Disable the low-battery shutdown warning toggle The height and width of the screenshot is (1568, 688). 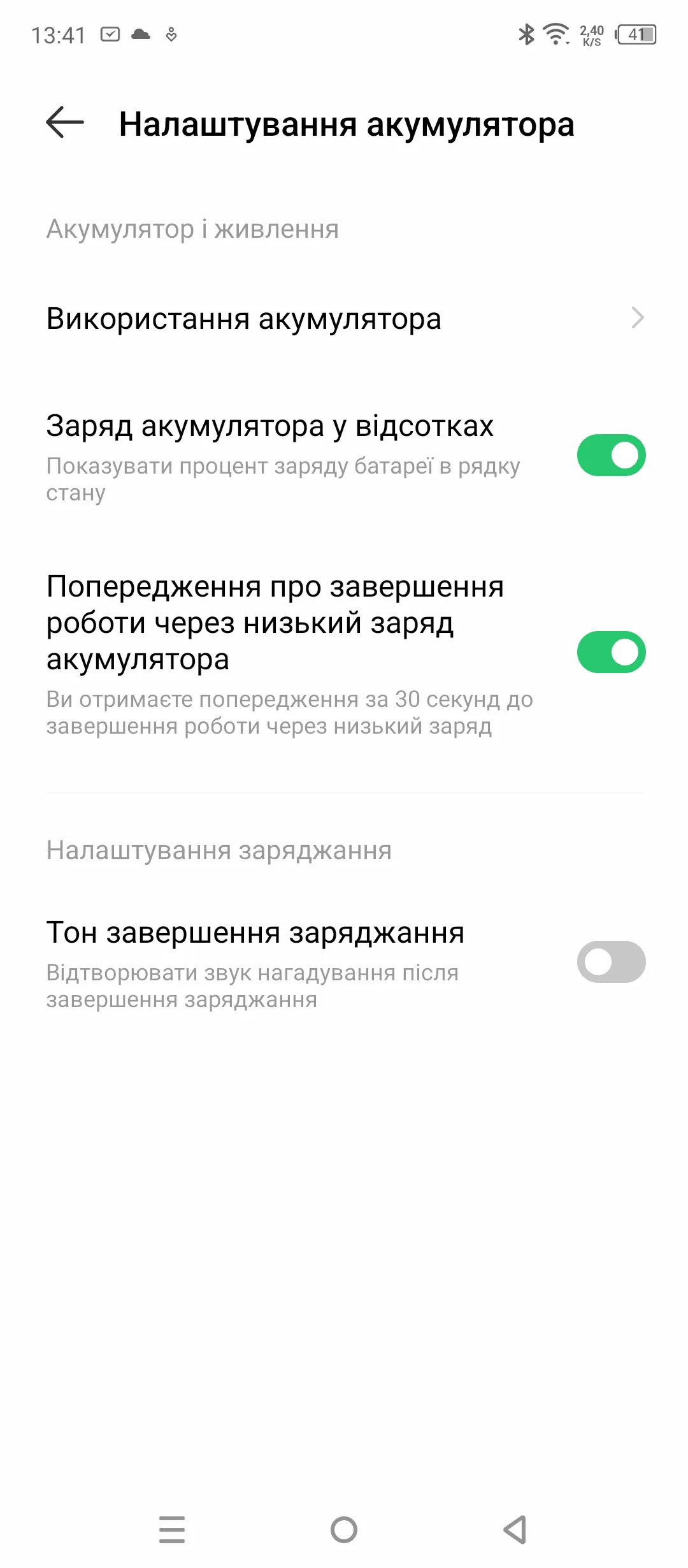click(611, 652)
